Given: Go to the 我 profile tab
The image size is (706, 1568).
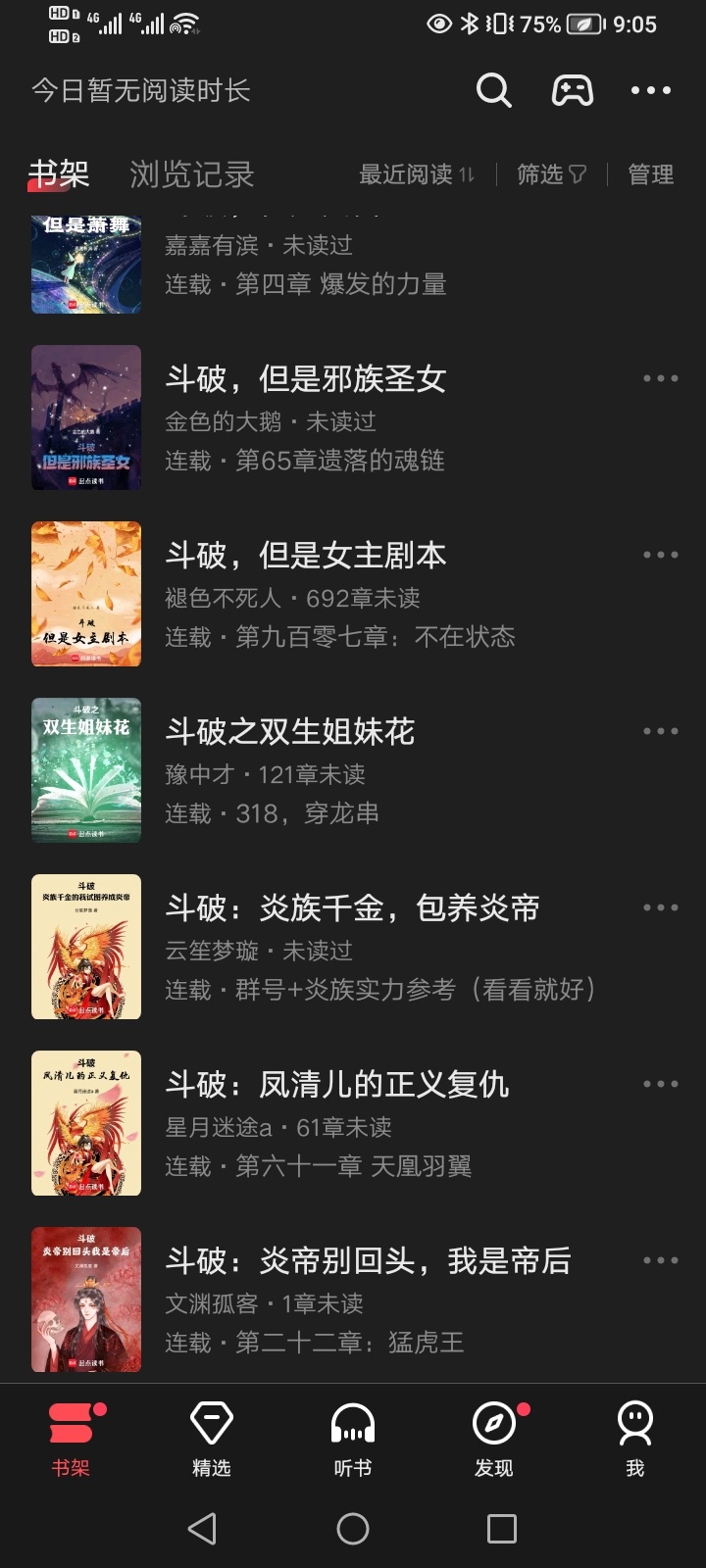Looking at the screenshot, I should pyautogui.click(x=635, y=1437).
